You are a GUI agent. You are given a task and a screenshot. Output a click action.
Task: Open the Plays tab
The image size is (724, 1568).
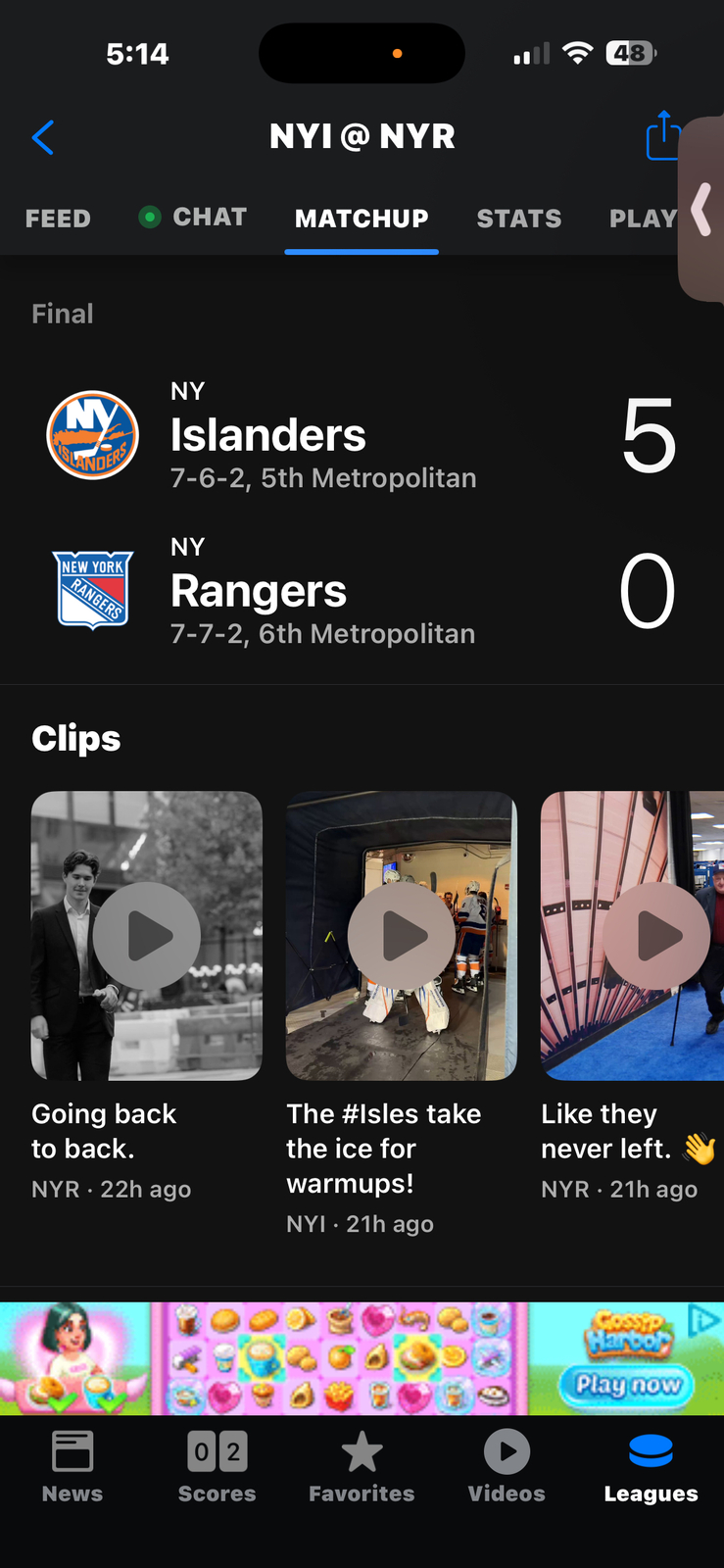[x=642, y=219]
